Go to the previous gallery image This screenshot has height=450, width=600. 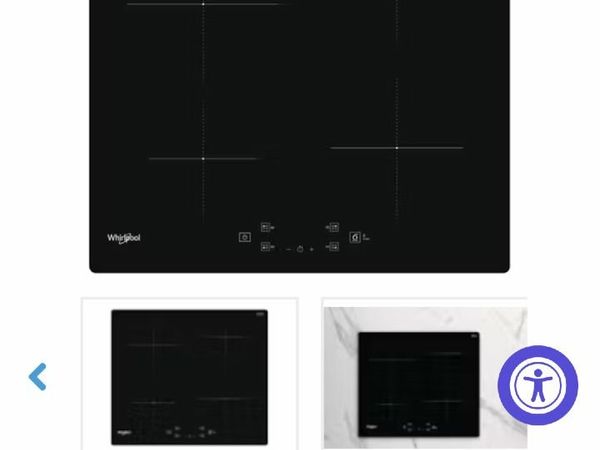click(38, 377)
